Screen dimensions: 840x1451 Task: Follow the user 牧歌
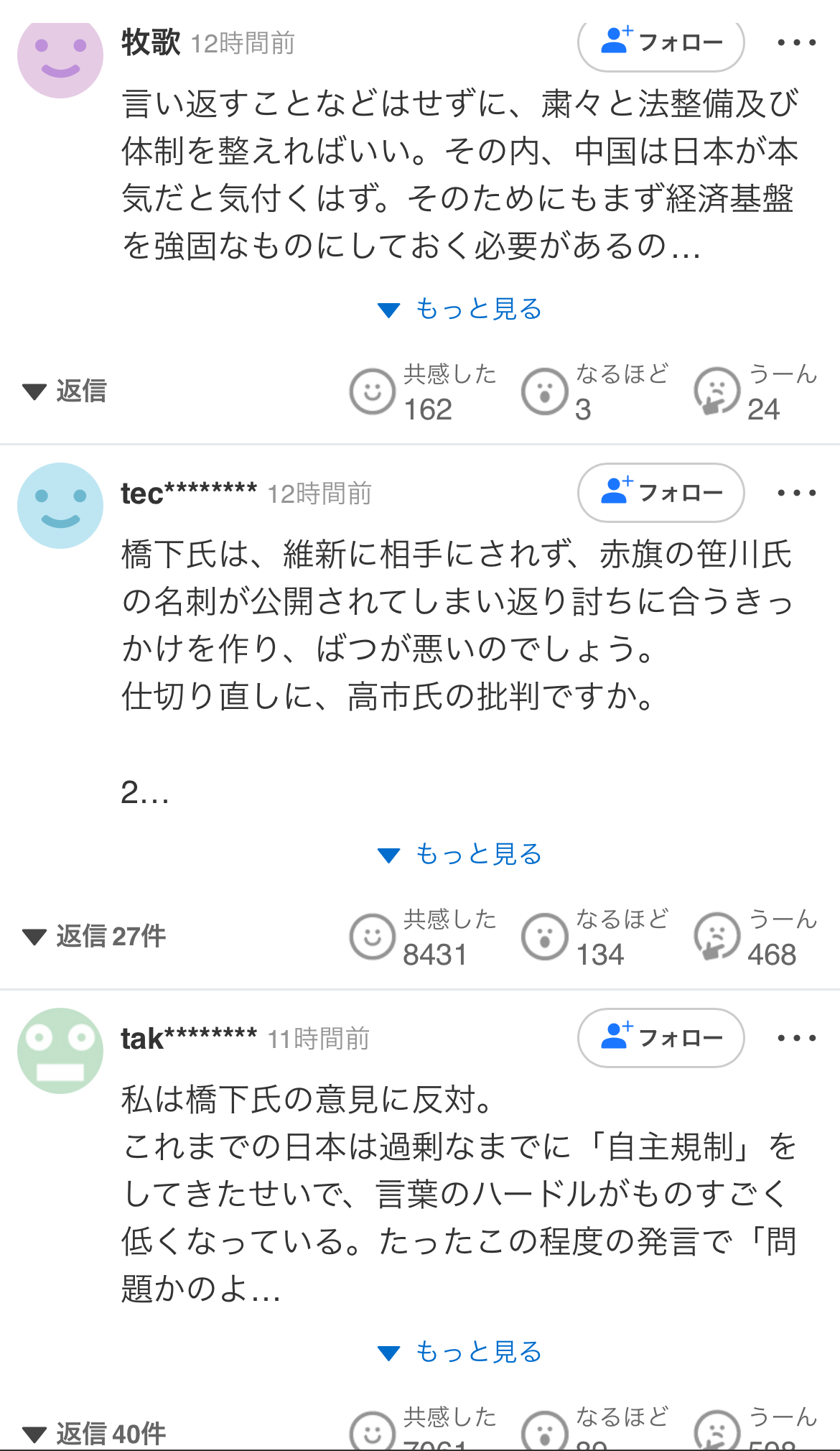click(x=661, y=43)
